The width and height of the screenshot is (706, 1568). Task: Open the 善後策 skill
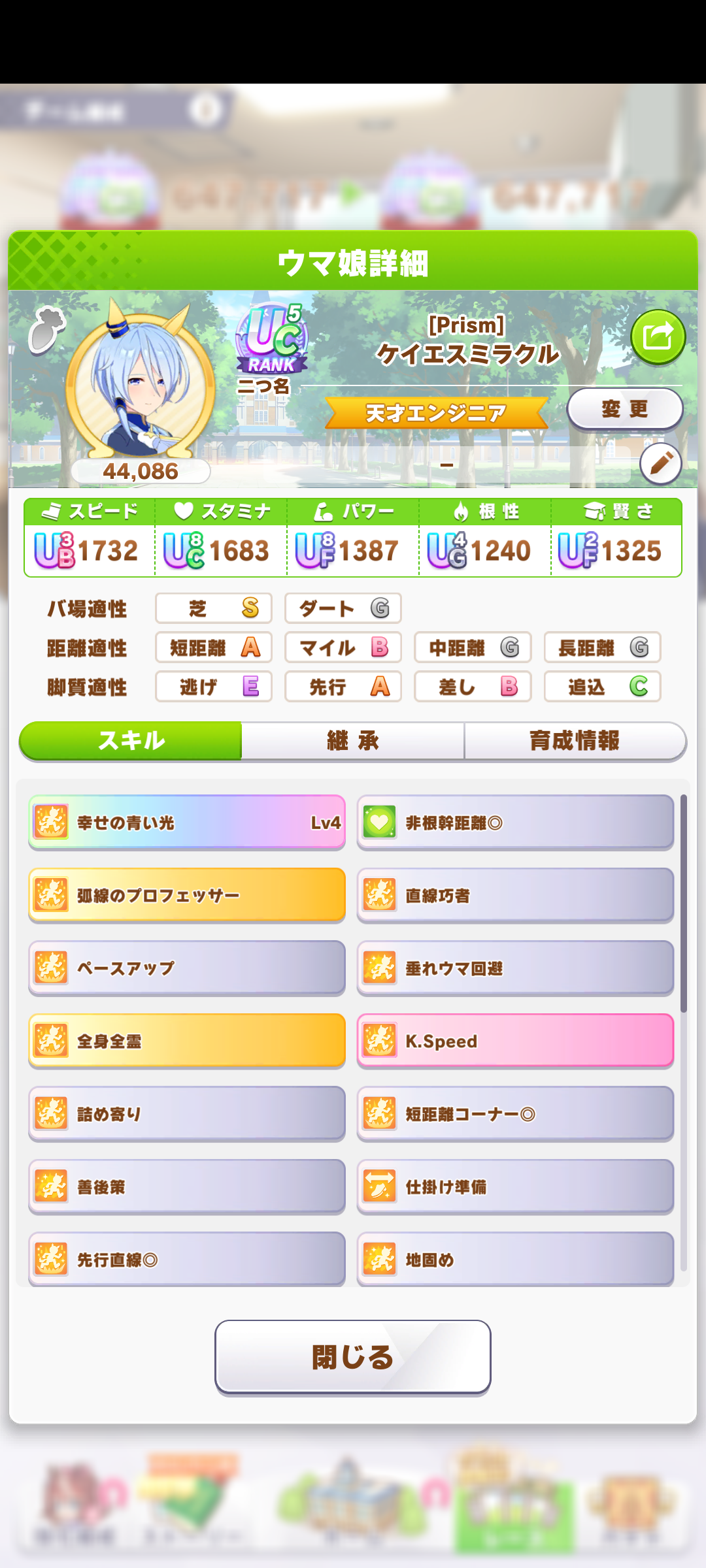pos(187,1186)
